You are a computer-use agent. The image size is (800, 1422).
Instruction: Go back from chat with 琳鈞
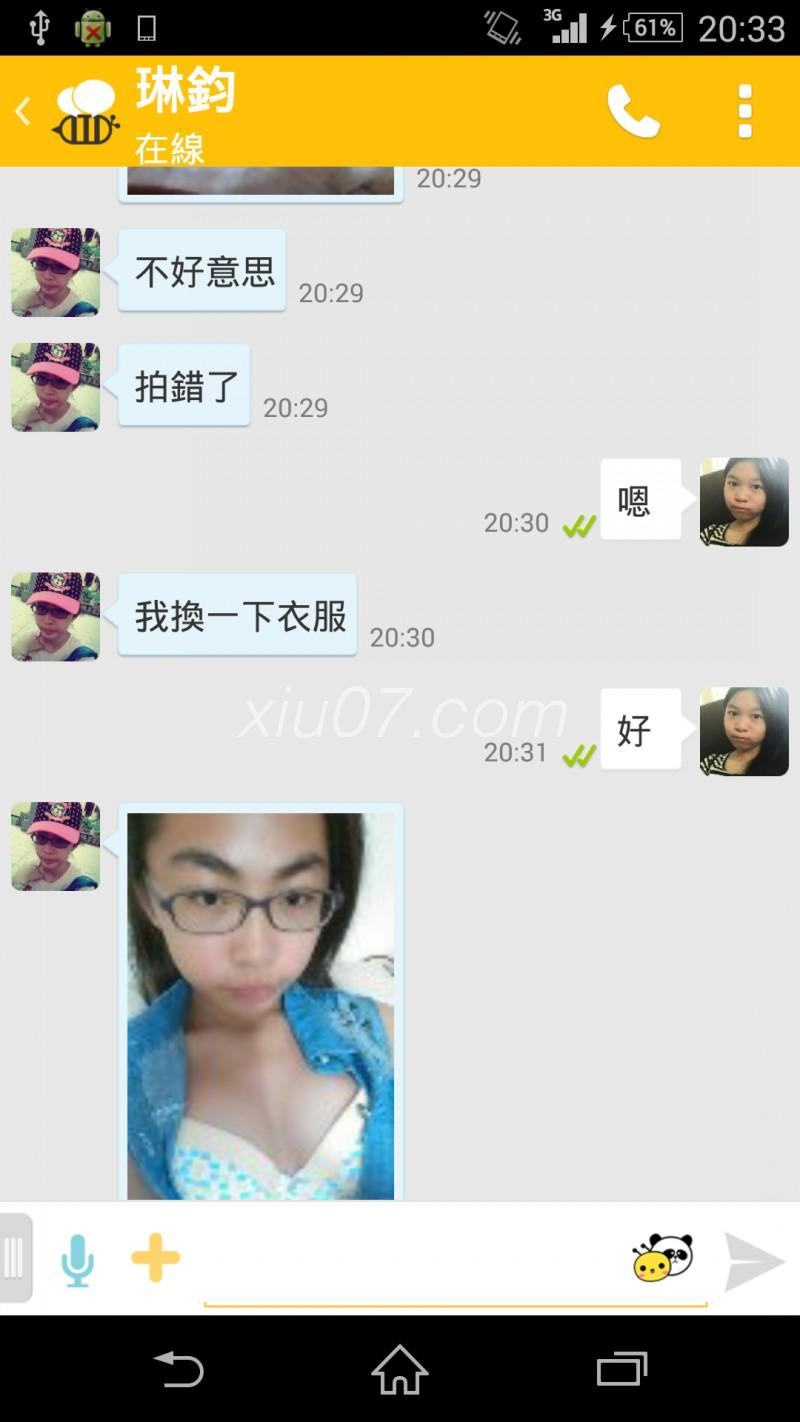24,111
